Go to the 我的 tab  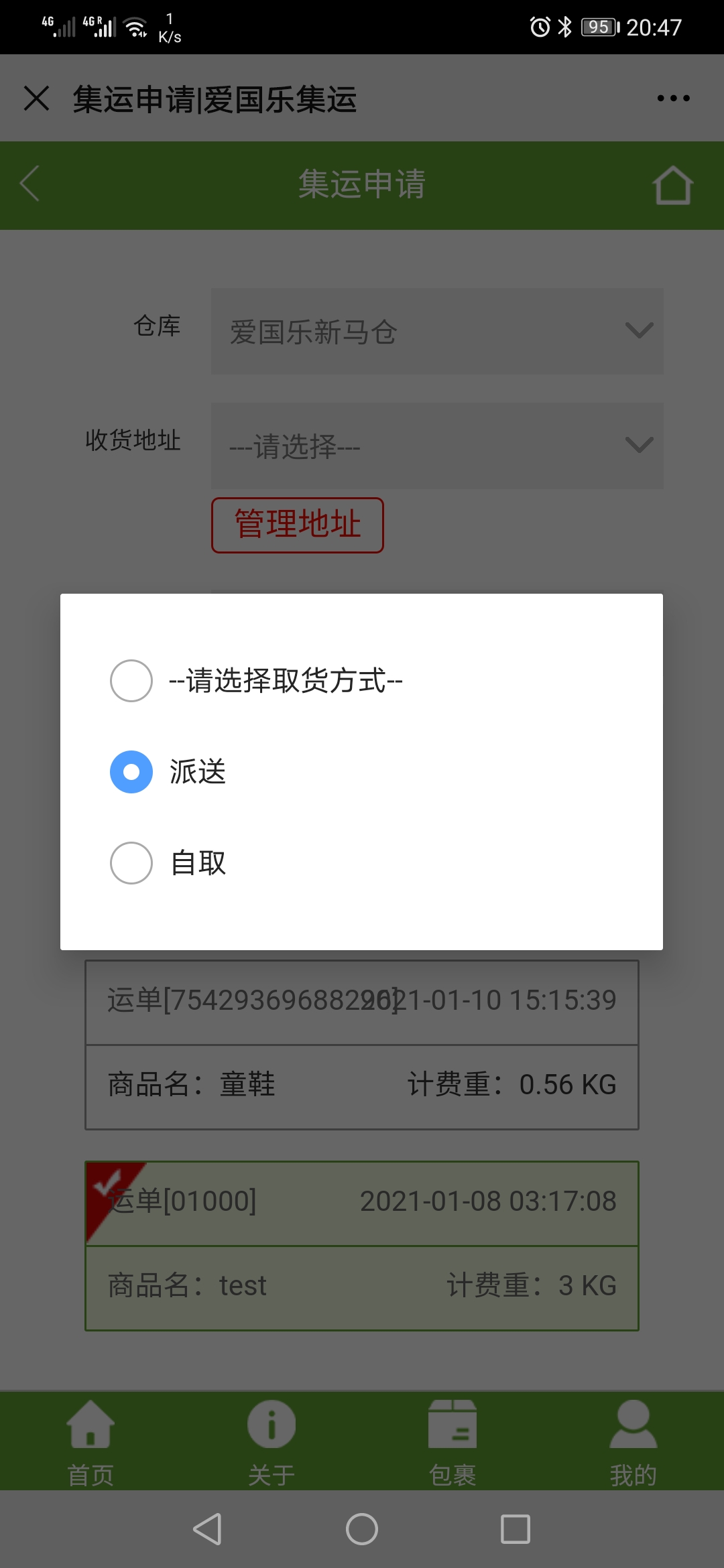[633, 1442]
